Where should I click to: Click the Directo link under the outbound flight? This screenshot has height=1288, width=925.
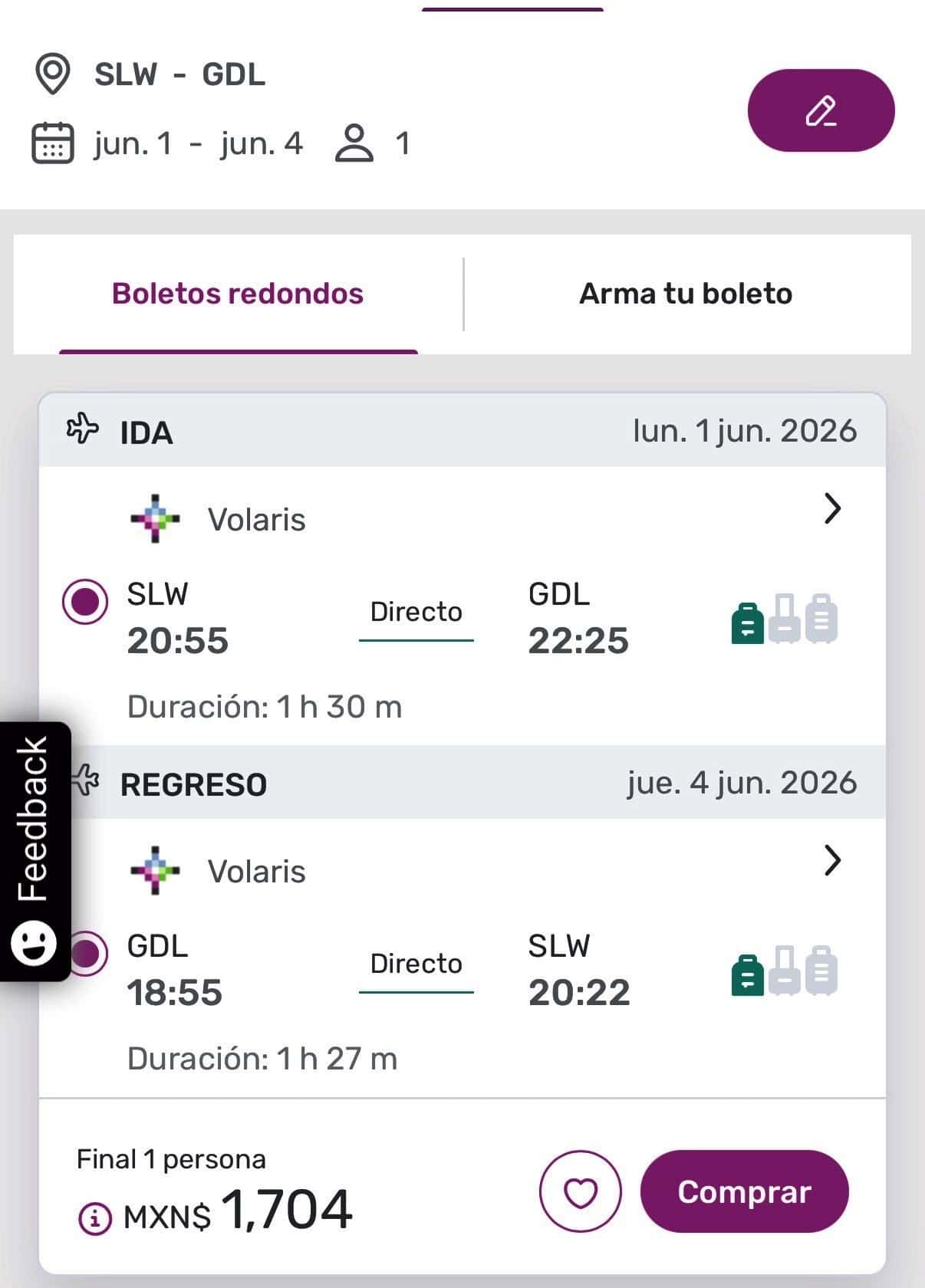click(416, 612)
